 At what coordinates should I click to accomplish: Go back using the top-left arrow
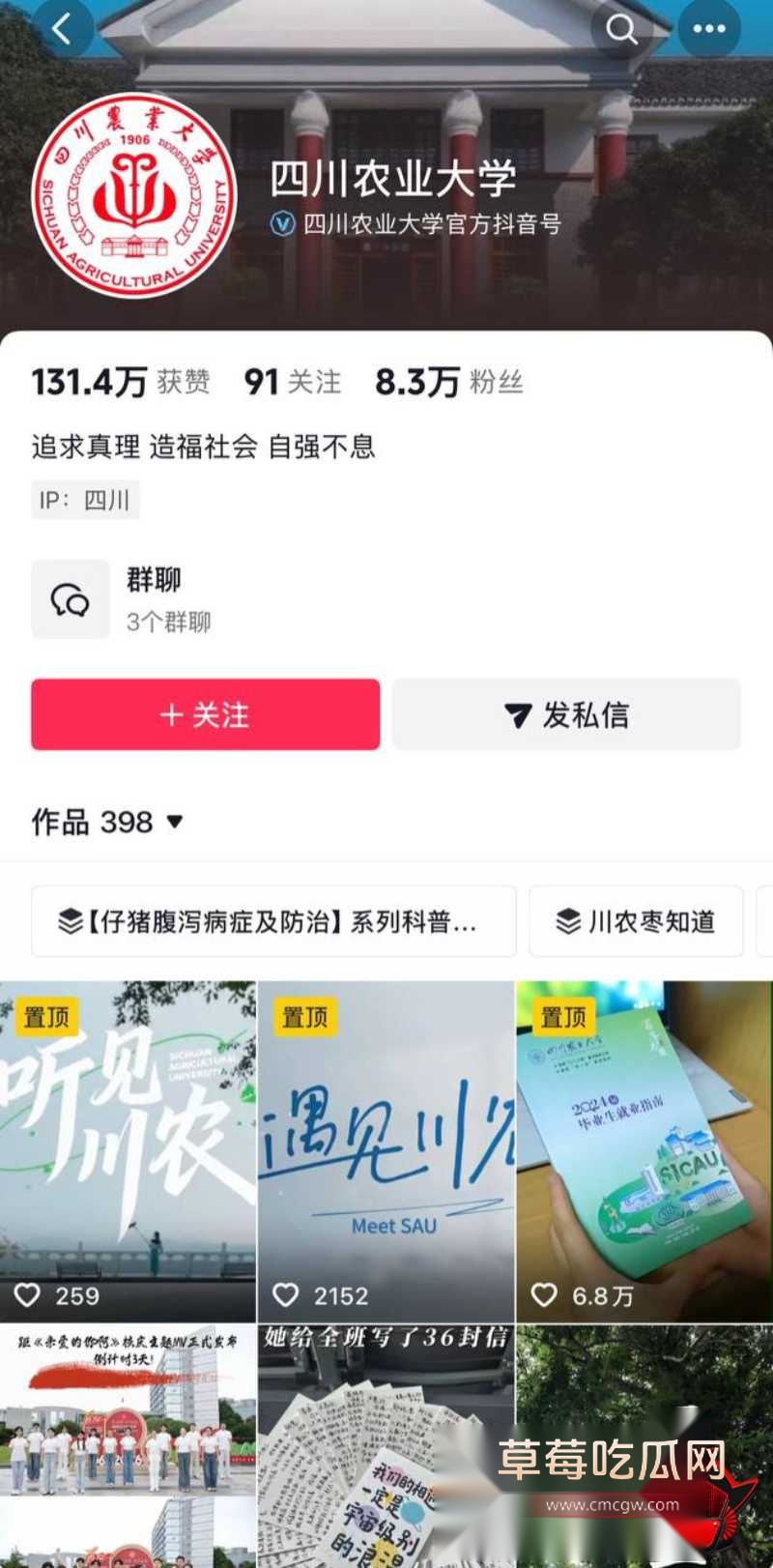[62, 29]
